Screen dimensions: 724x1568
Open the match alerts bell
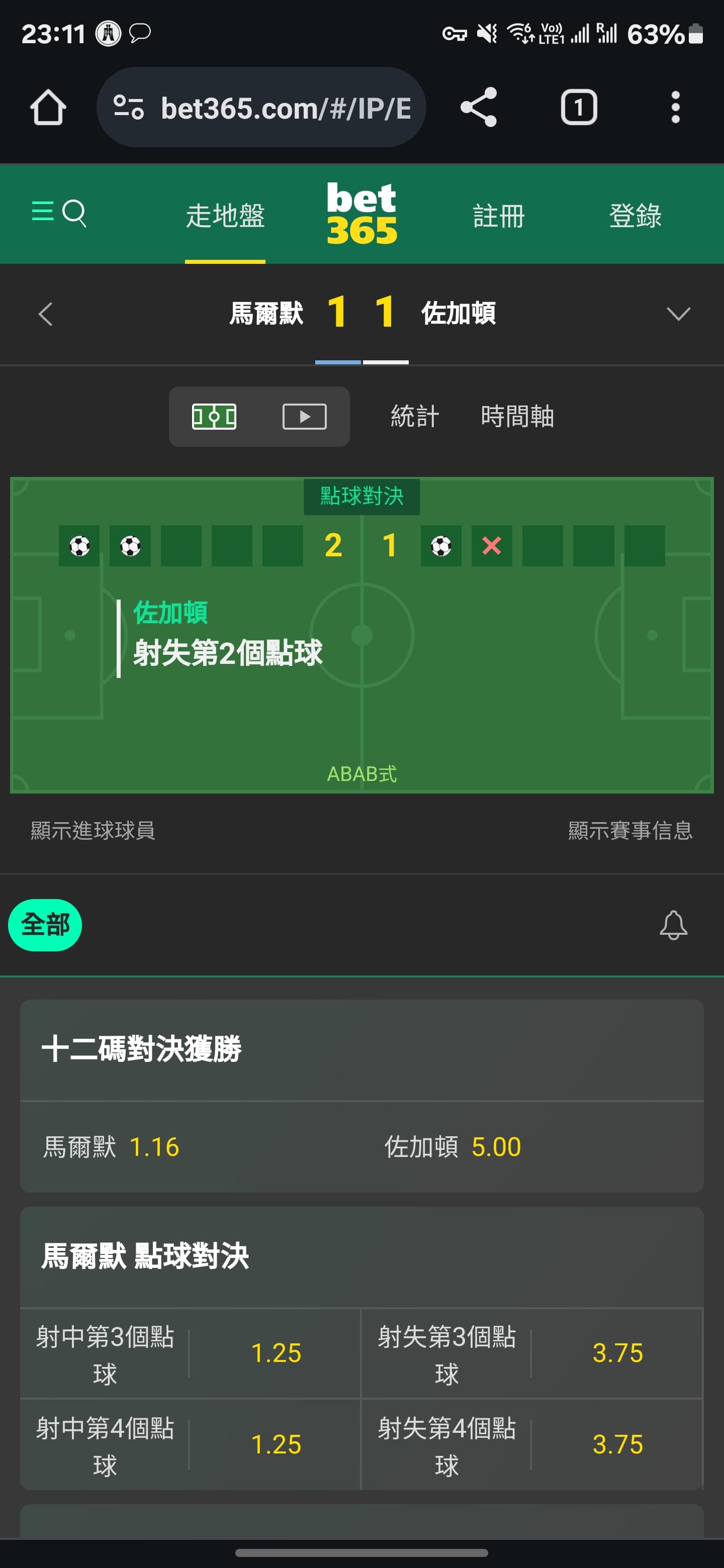click(x=673, y=925)
